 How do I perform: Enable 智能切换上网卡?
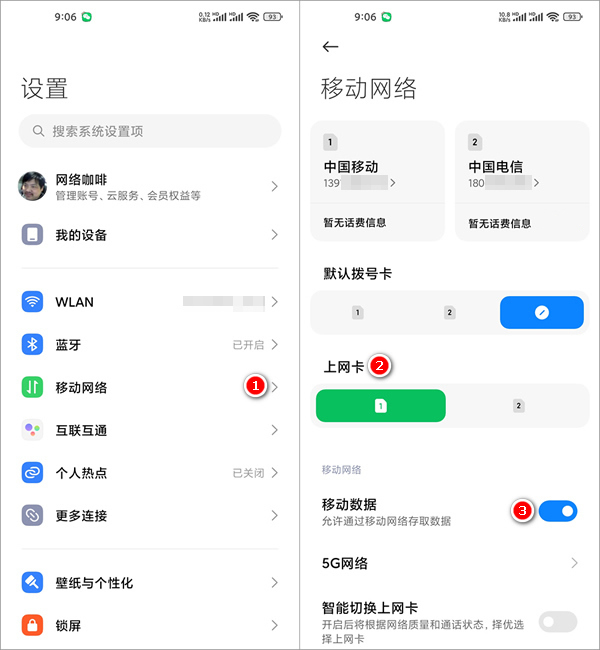[558, 622]
